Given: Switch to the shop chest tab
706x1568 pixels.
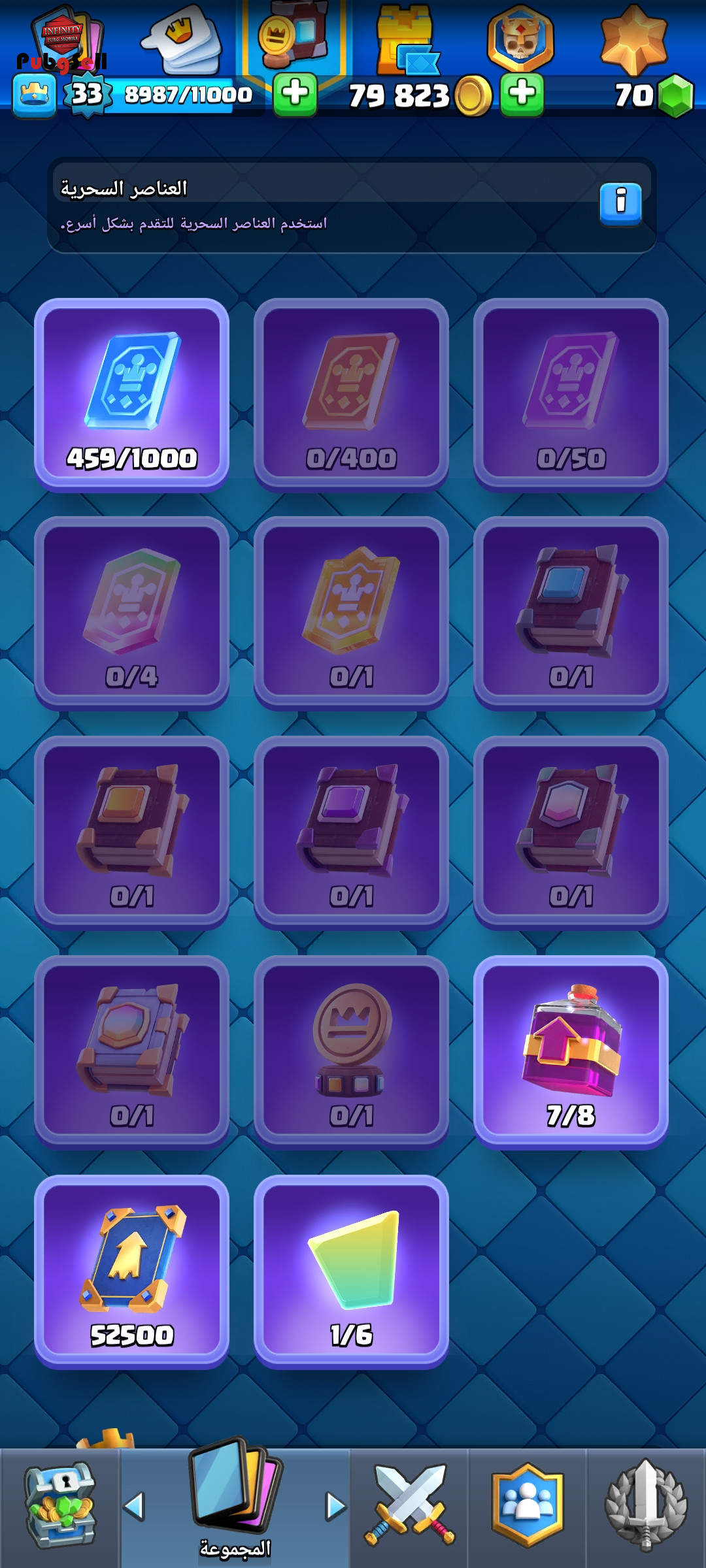Looking at the screenshot, I should 59,1506.
